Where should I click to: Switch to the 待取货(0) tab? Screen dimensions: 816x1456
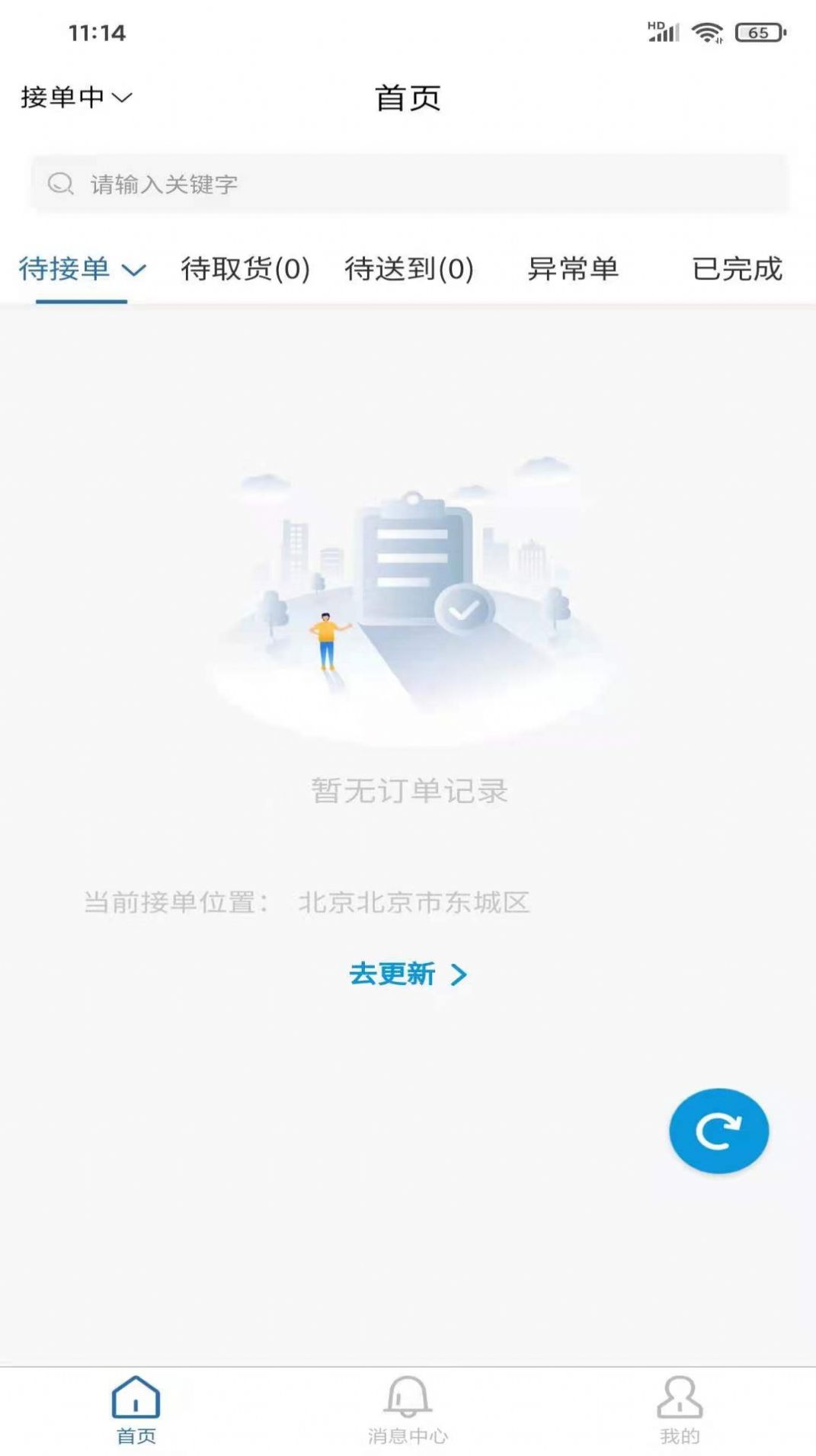coord(242,268)
